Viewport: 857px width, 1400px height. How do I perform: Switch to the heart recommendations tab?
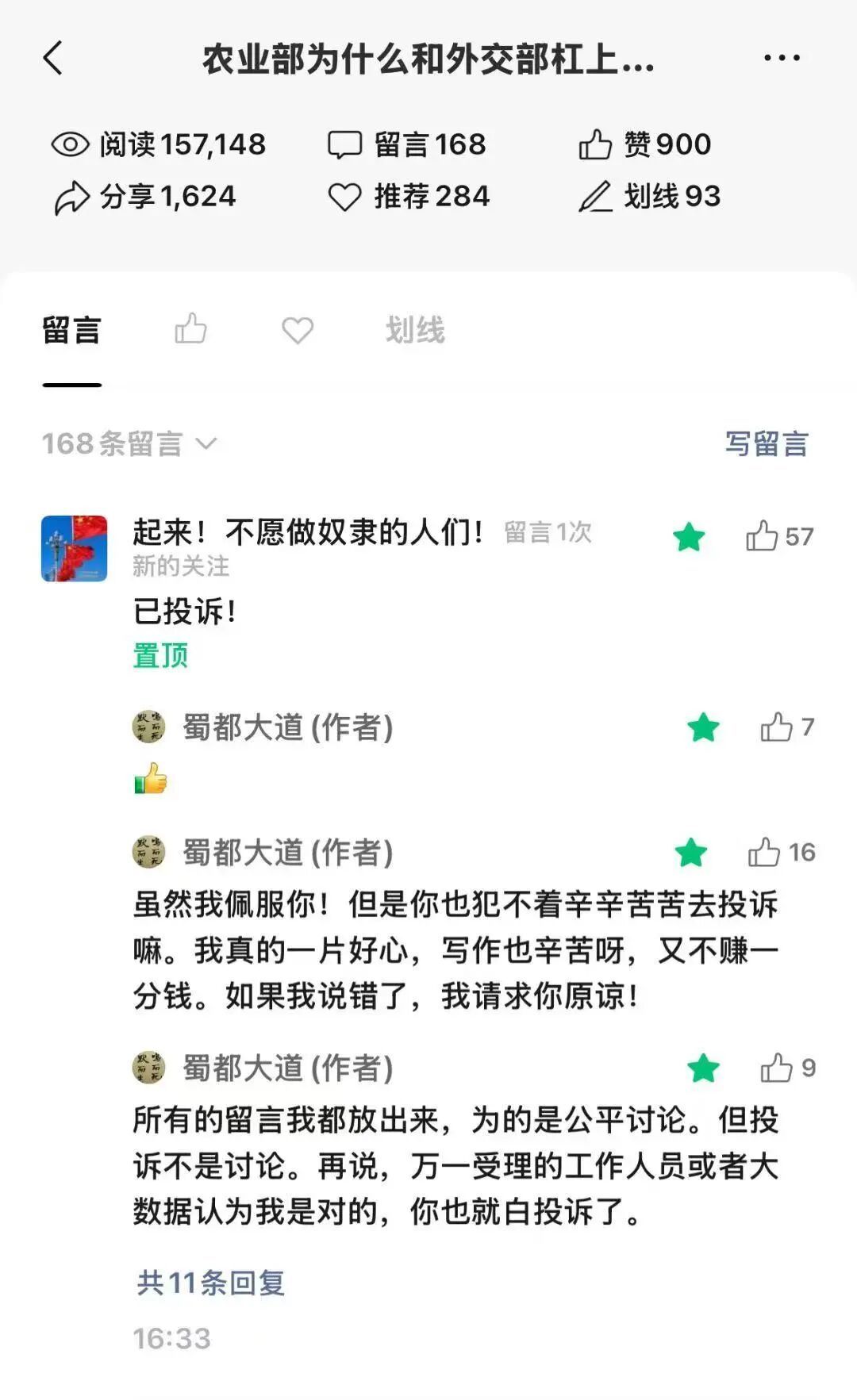click(x=298, y=330)
